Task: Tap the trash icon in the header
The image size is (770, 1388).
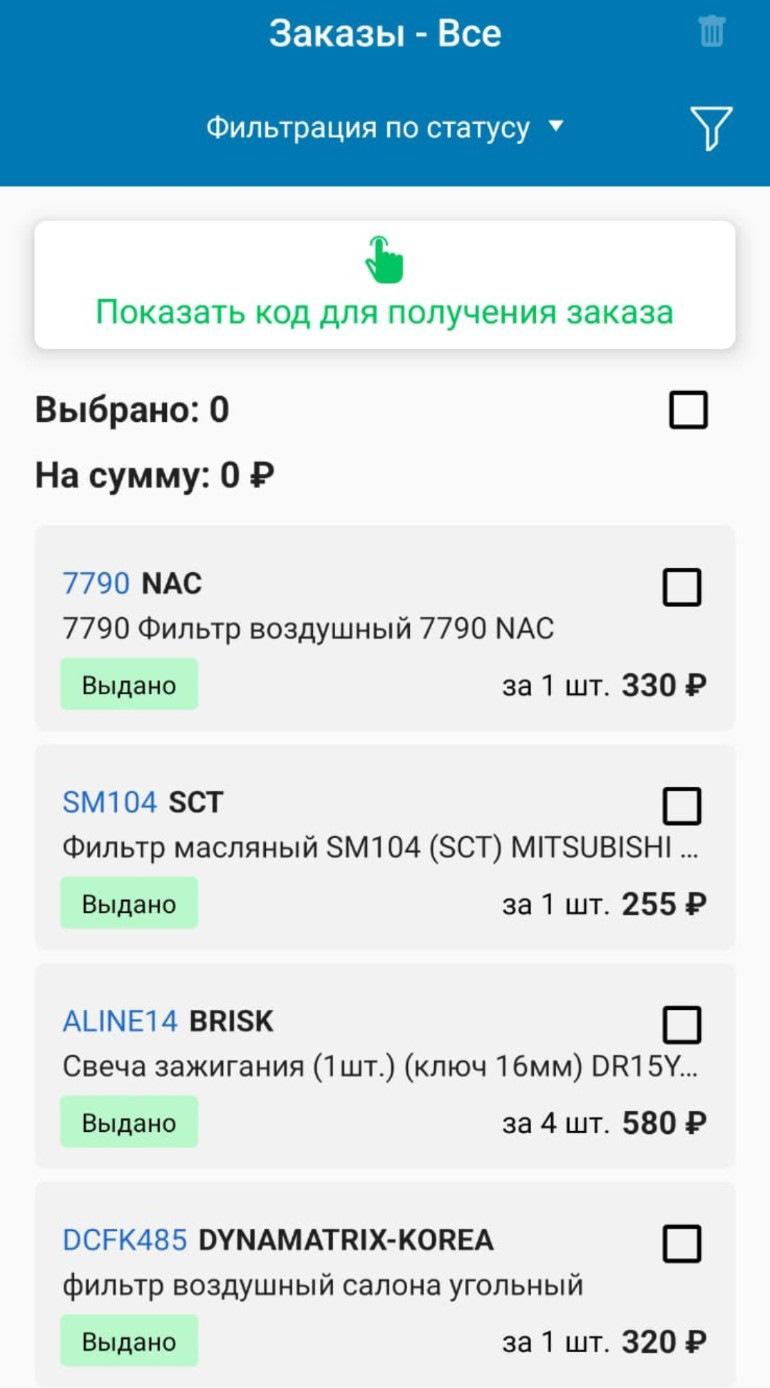Action: coord(712,32)
